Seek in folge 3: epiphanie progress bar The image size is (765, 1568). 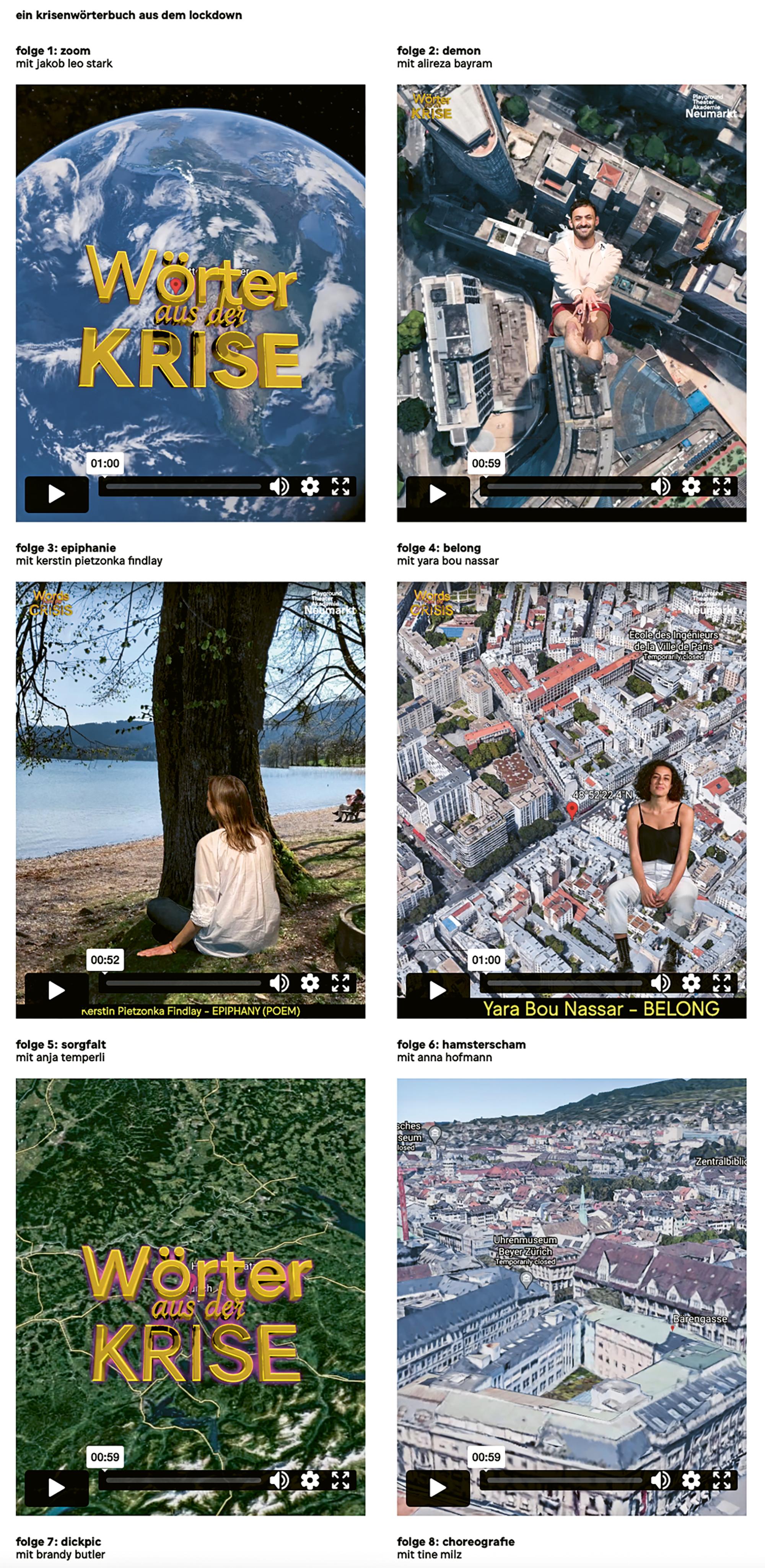[x=182, y=983]
